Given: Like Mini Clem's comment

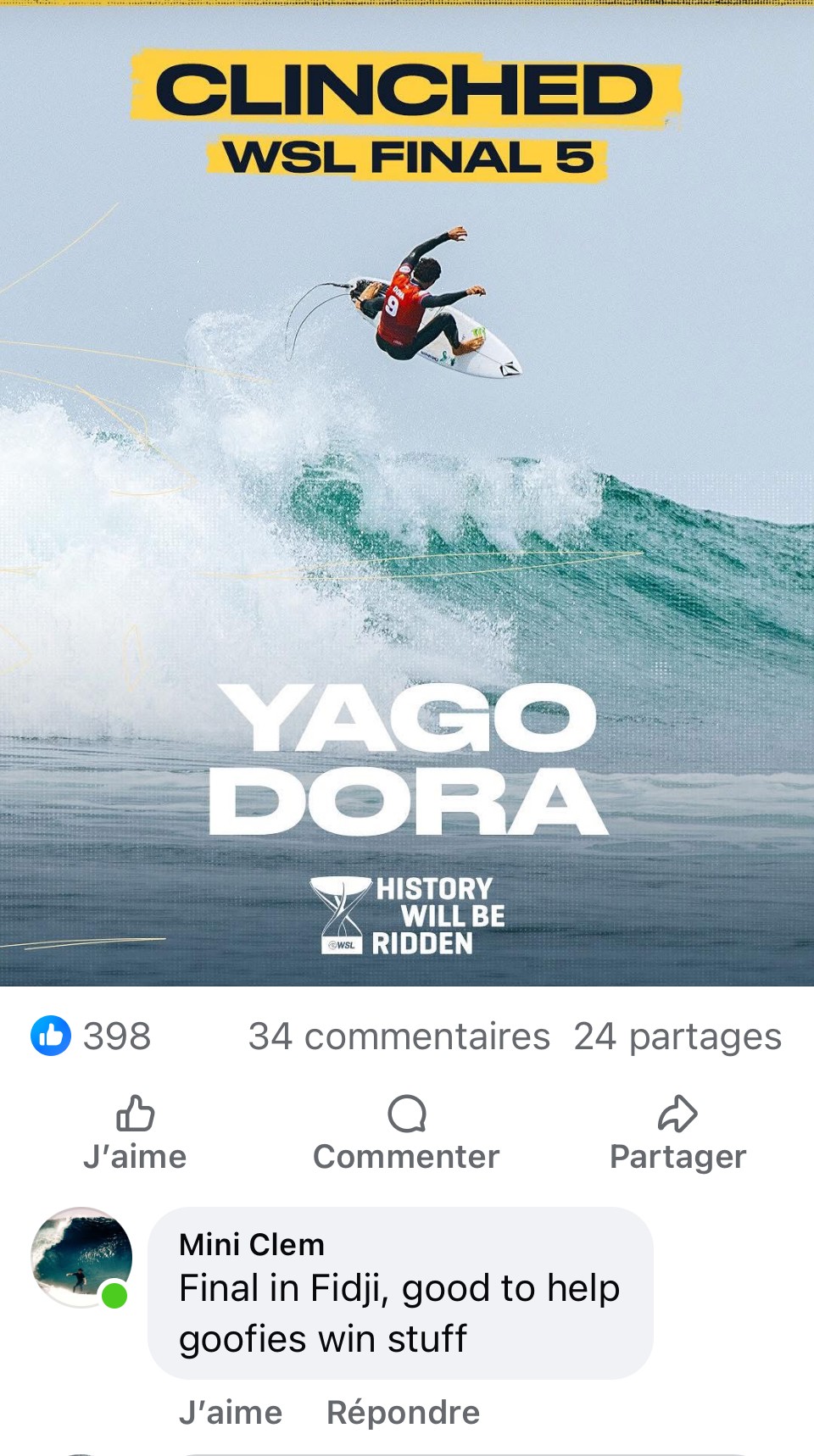Looking at the screenshot, I should (x=231, y=1413).
